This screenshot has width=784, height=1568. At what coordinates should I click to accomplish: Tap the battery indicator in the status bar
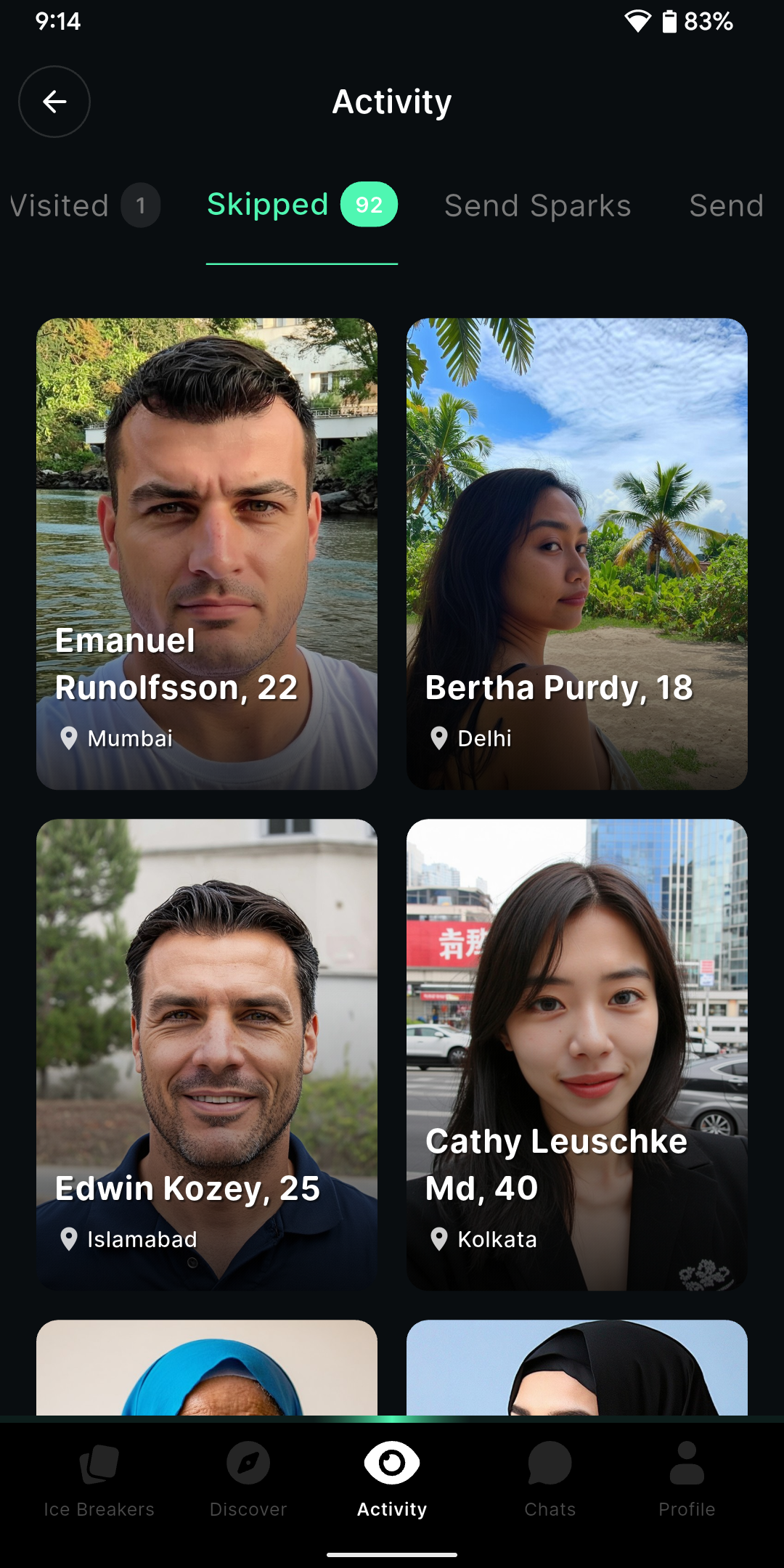pyautogui.click(x=671, y=22)
